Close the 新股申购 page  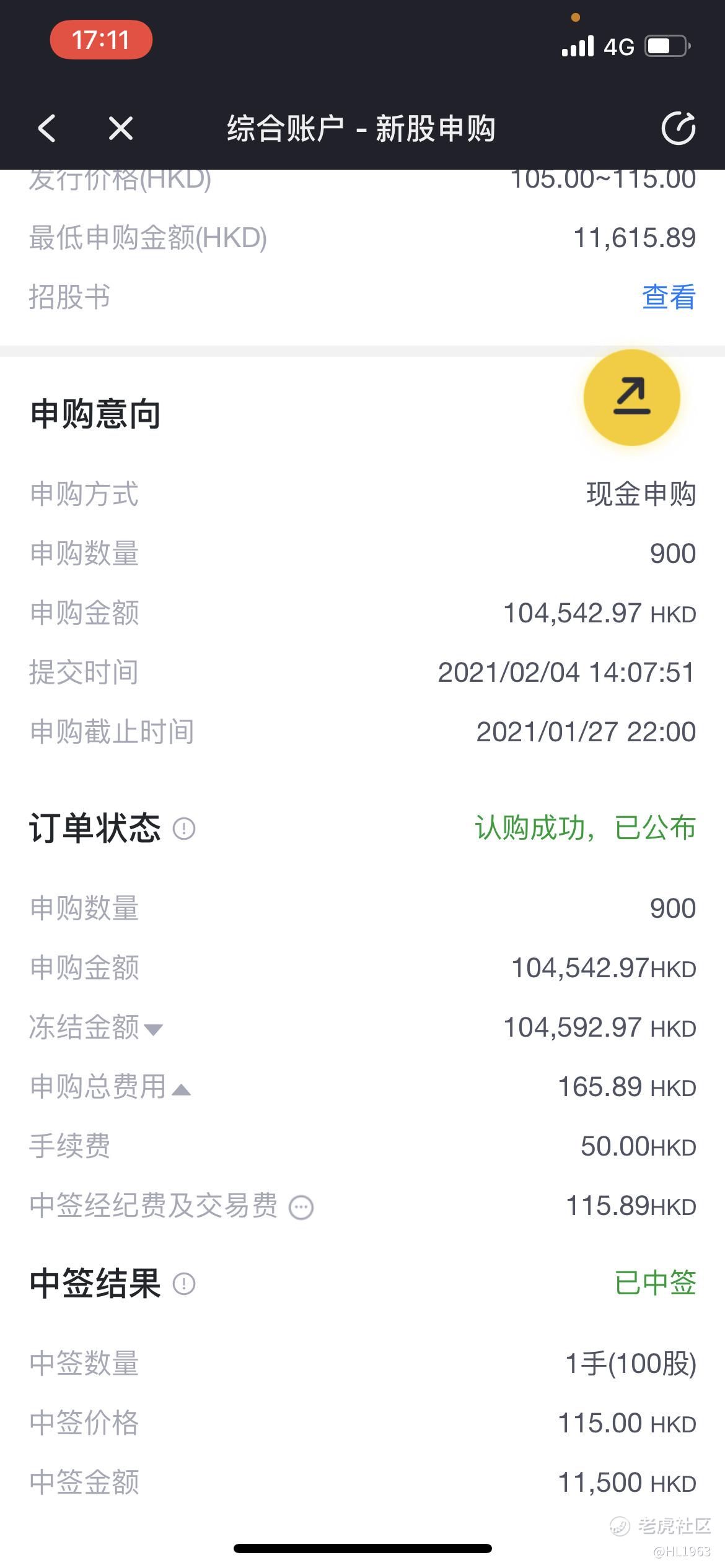click(121, 129)
